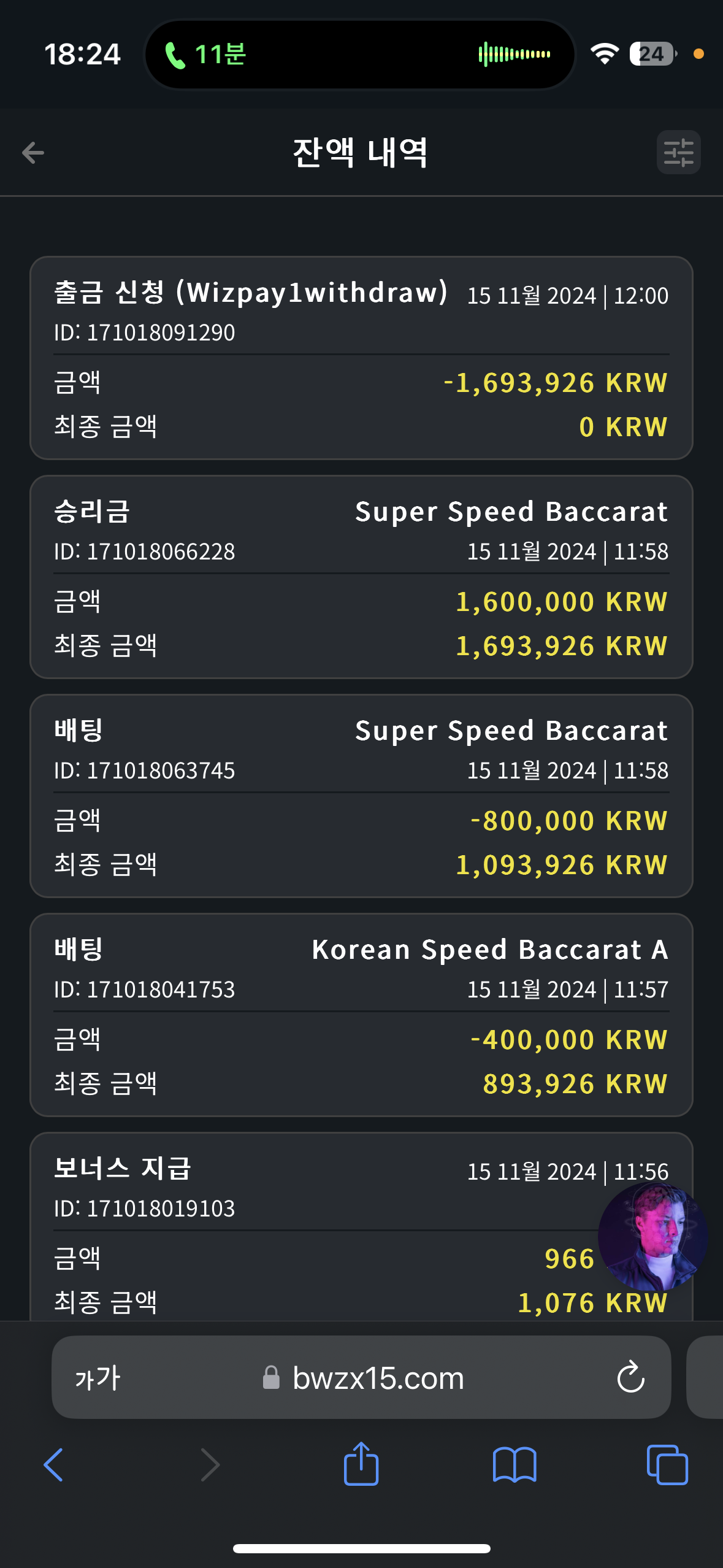This screenshot has height=1568, width=723.
Task: Share this page
Action: (x=361, y=1463)
